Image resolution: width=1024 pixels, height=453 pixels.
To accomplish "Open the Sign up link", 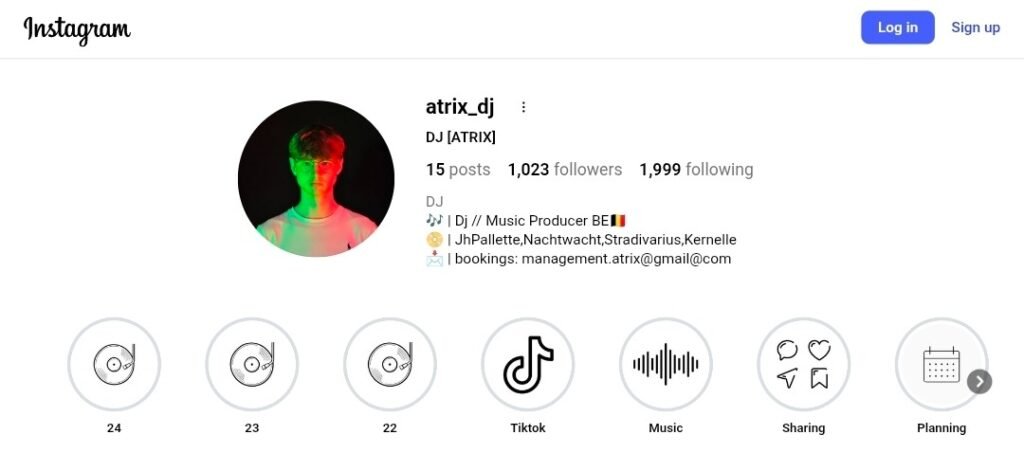I will (x=975, y=28).
